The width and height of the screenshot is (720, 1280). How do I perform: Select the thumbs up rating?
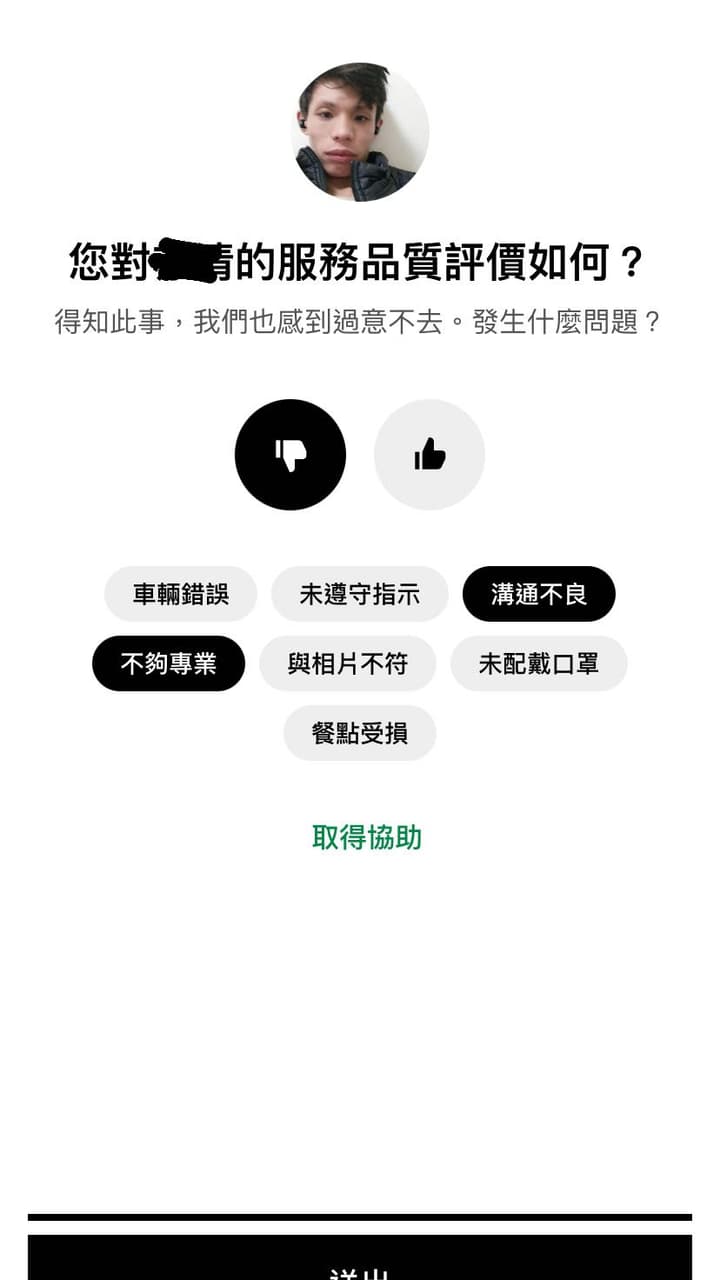(x=429, y=455)
